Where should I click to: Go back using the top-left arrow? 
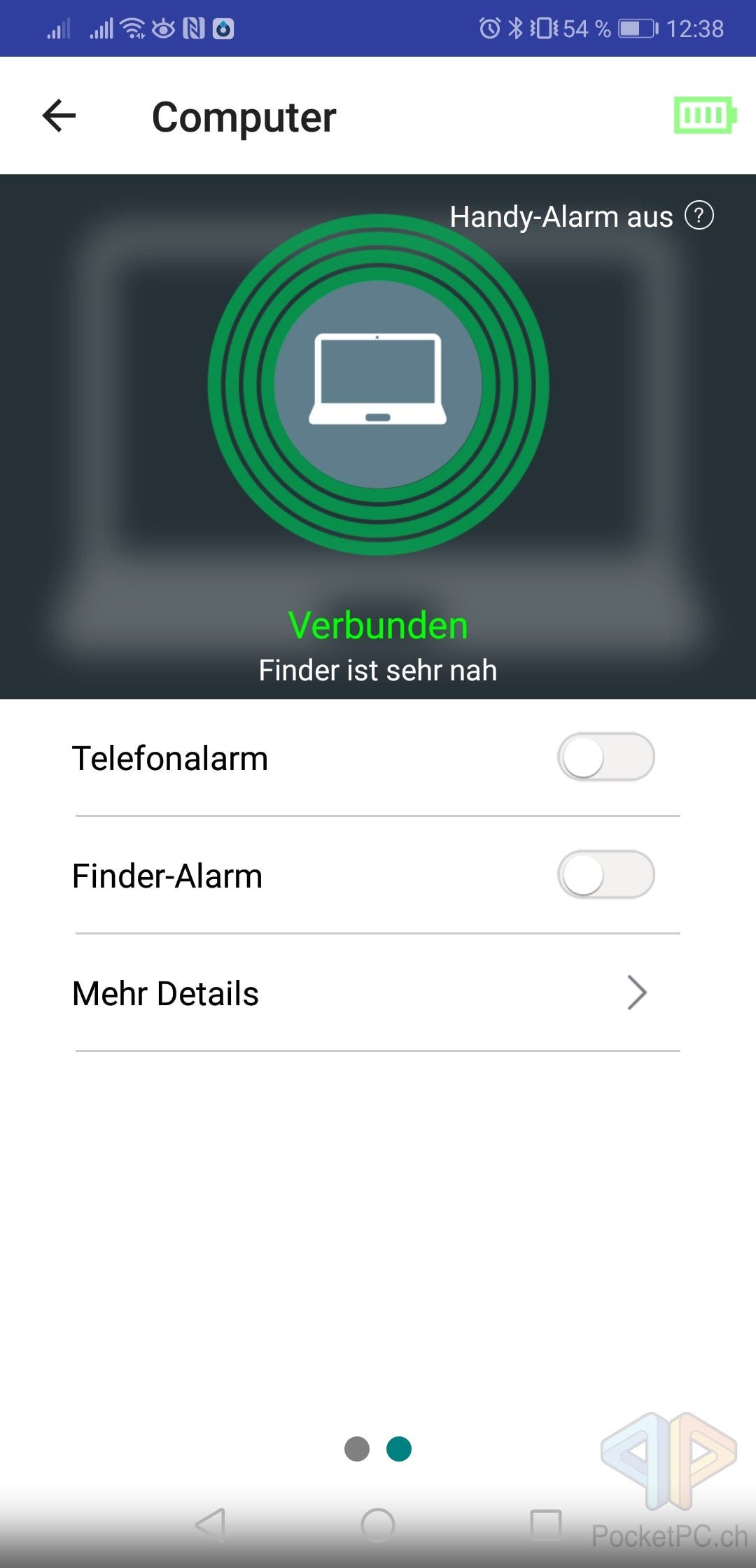click(x=59, y=115)
